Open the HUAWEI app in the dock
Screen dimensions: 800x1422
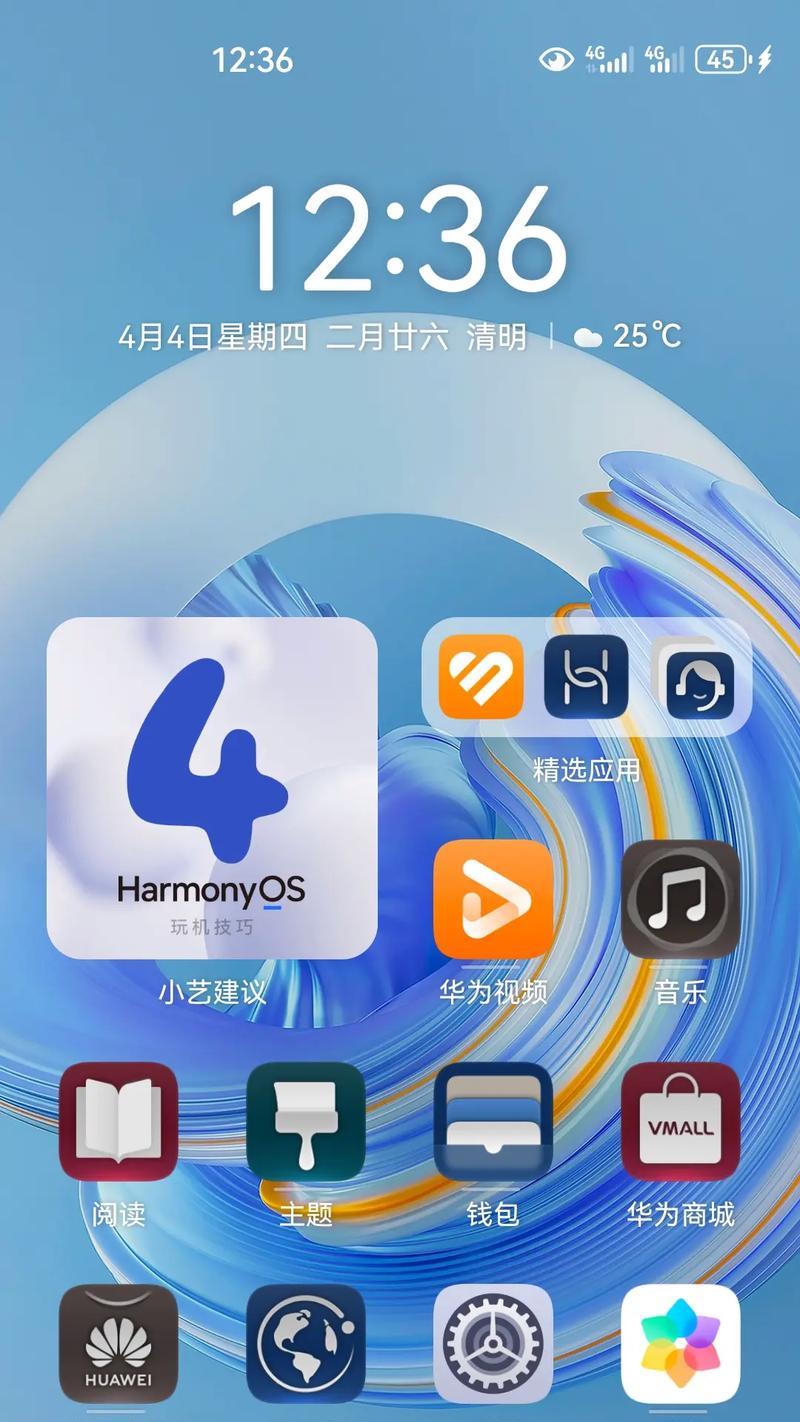(x=118, y=1343)
